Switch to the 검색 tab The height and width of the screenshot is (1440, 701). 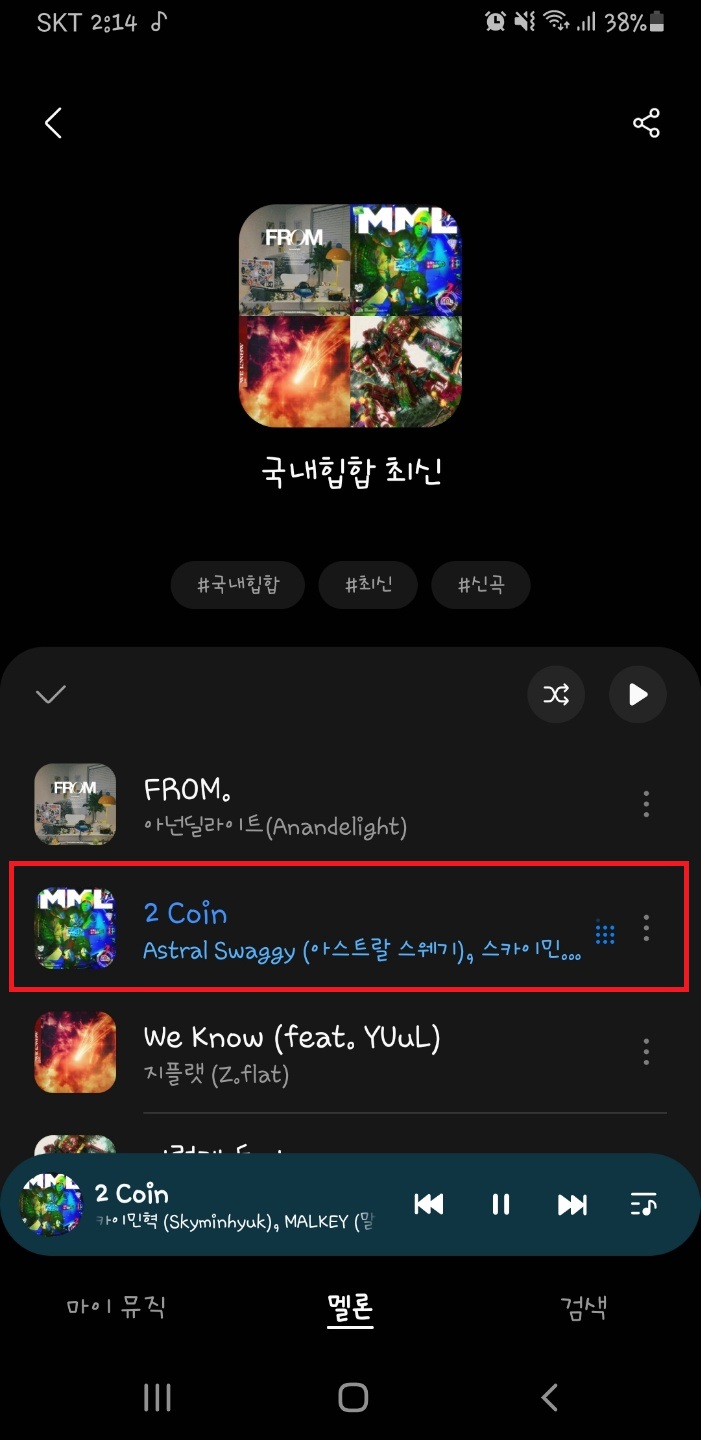tap(583, 1306)
